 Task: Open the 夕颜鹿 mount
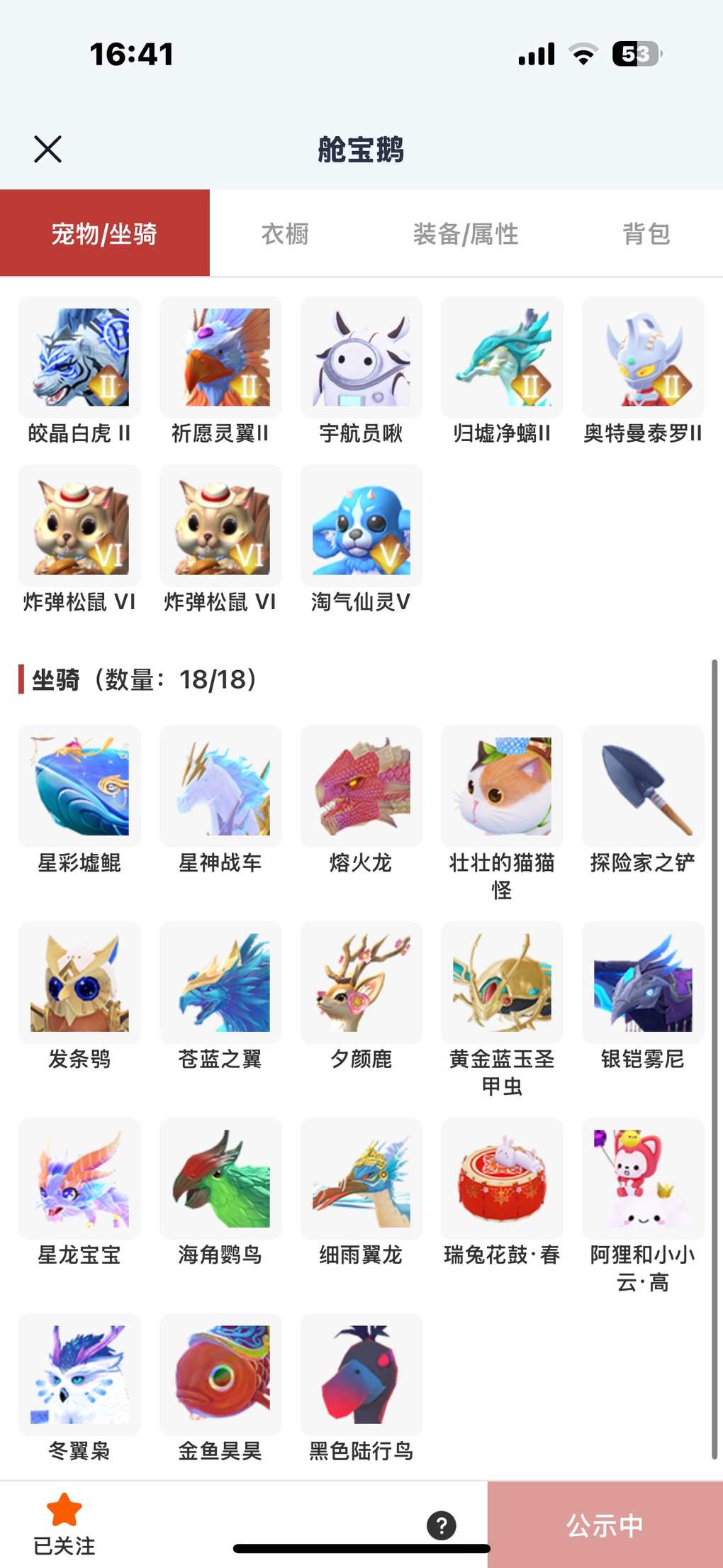click(x=361, y=983)
